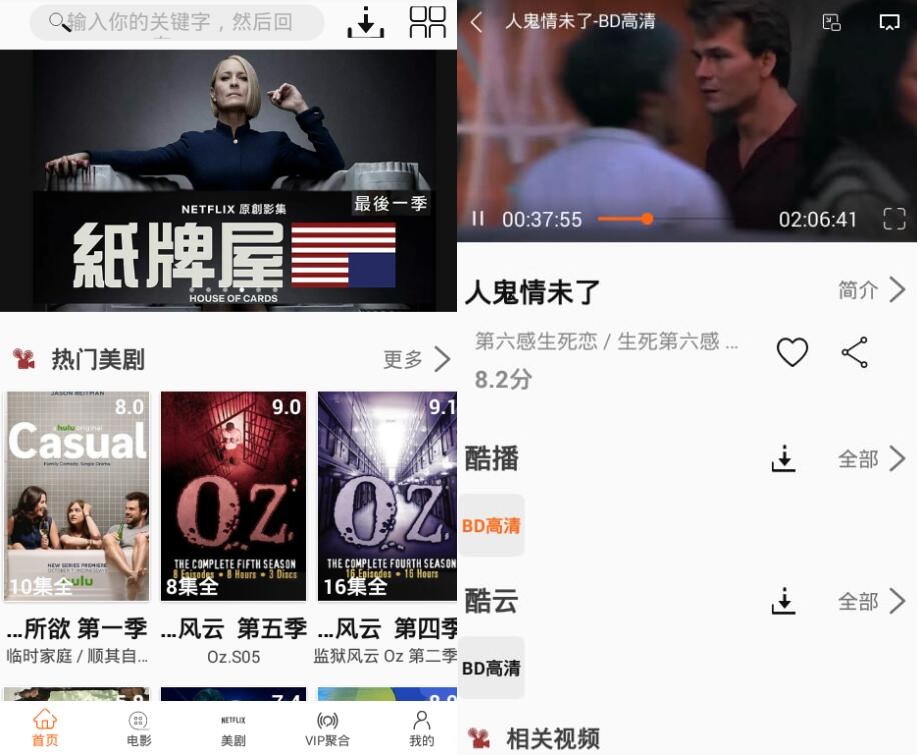View 全部 episodes for 酷云
Screen dimensions: 922x755
pyautogui.click(x=871, y=602)
